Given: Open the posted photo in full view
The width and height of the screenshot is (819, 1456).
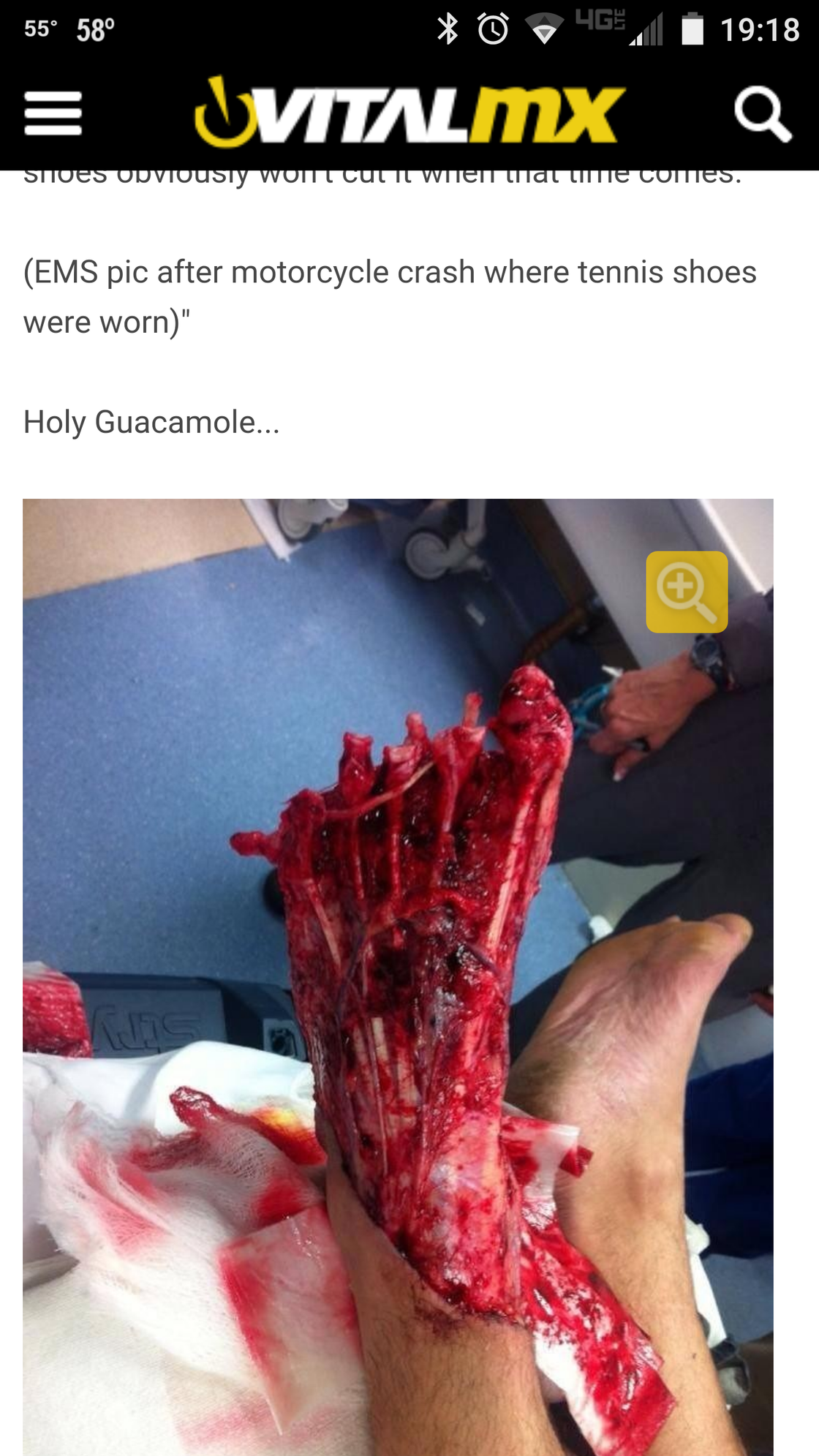Looking at the screenshot, I should point(398,977).
